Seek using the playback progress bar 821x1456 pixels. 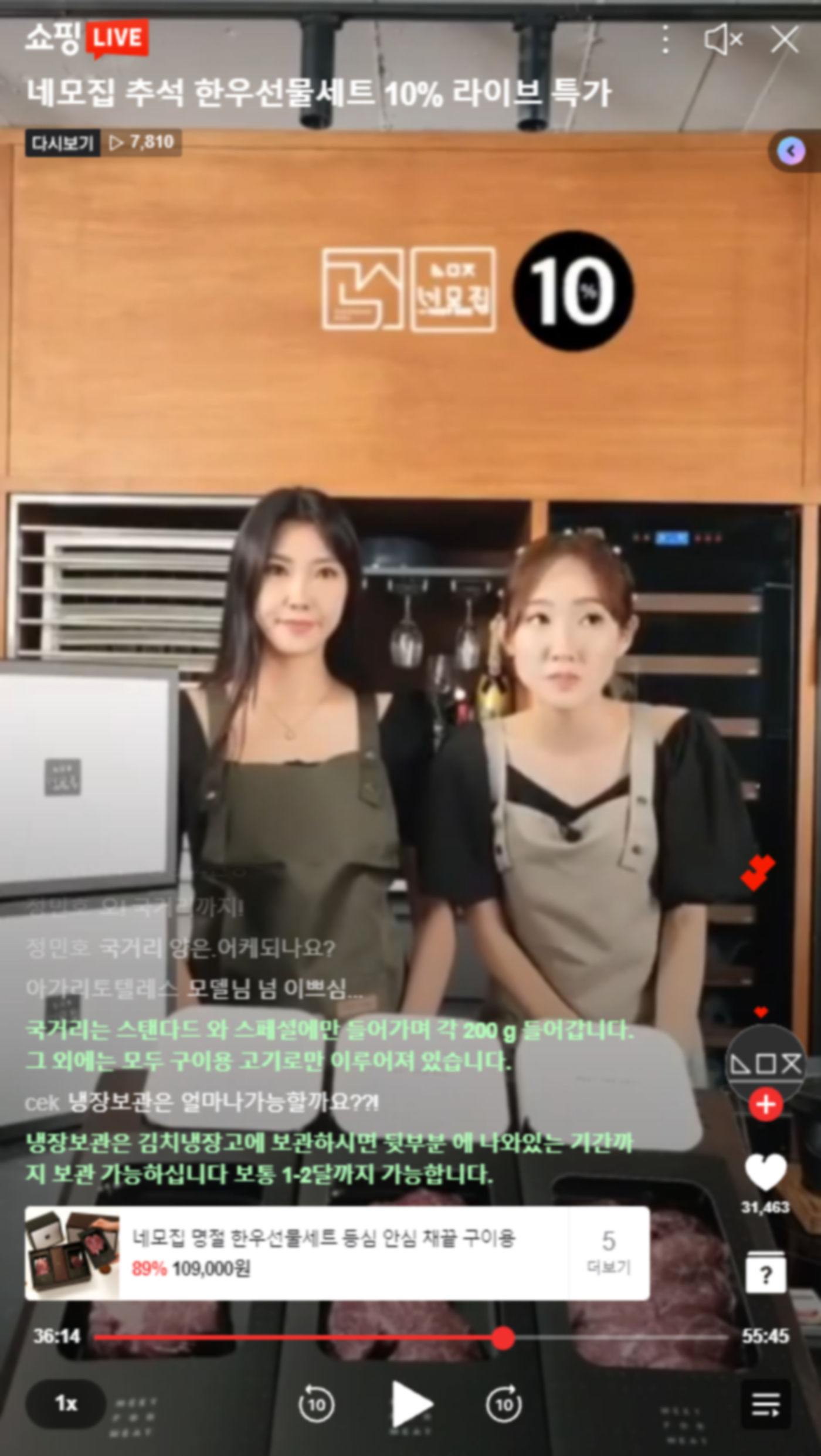click(x=410, y=1338)
